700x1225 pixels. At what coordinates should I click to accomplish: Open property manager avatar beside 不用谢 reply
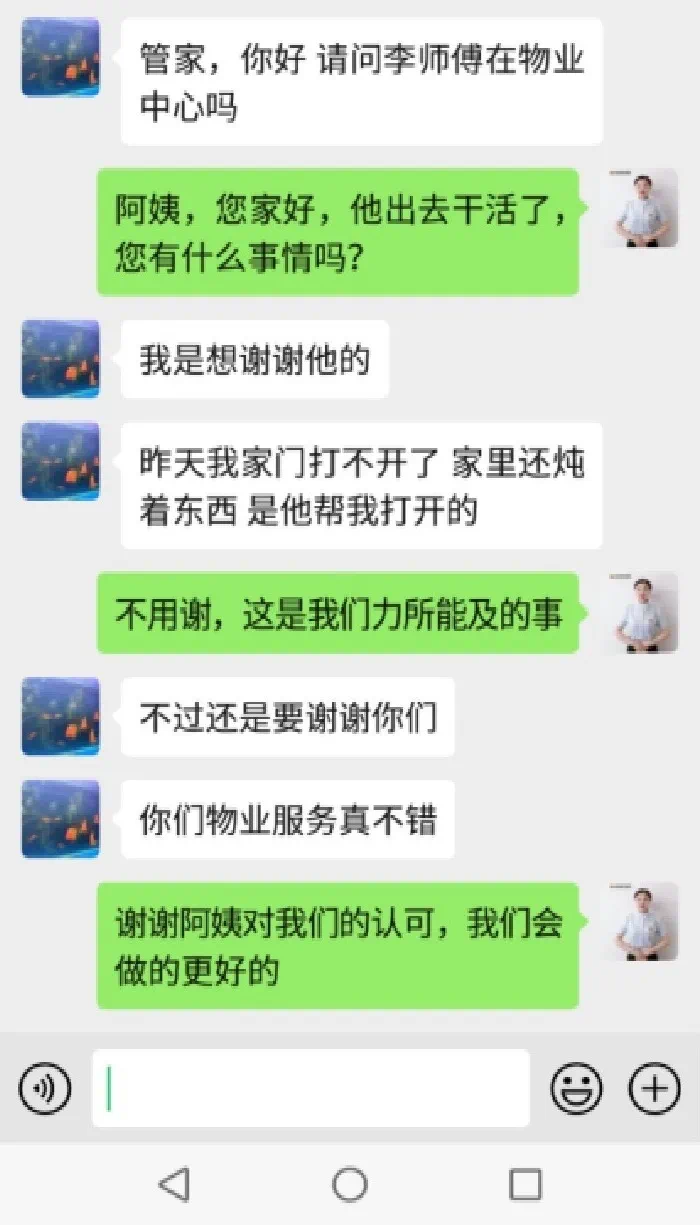tap(640, 612)
